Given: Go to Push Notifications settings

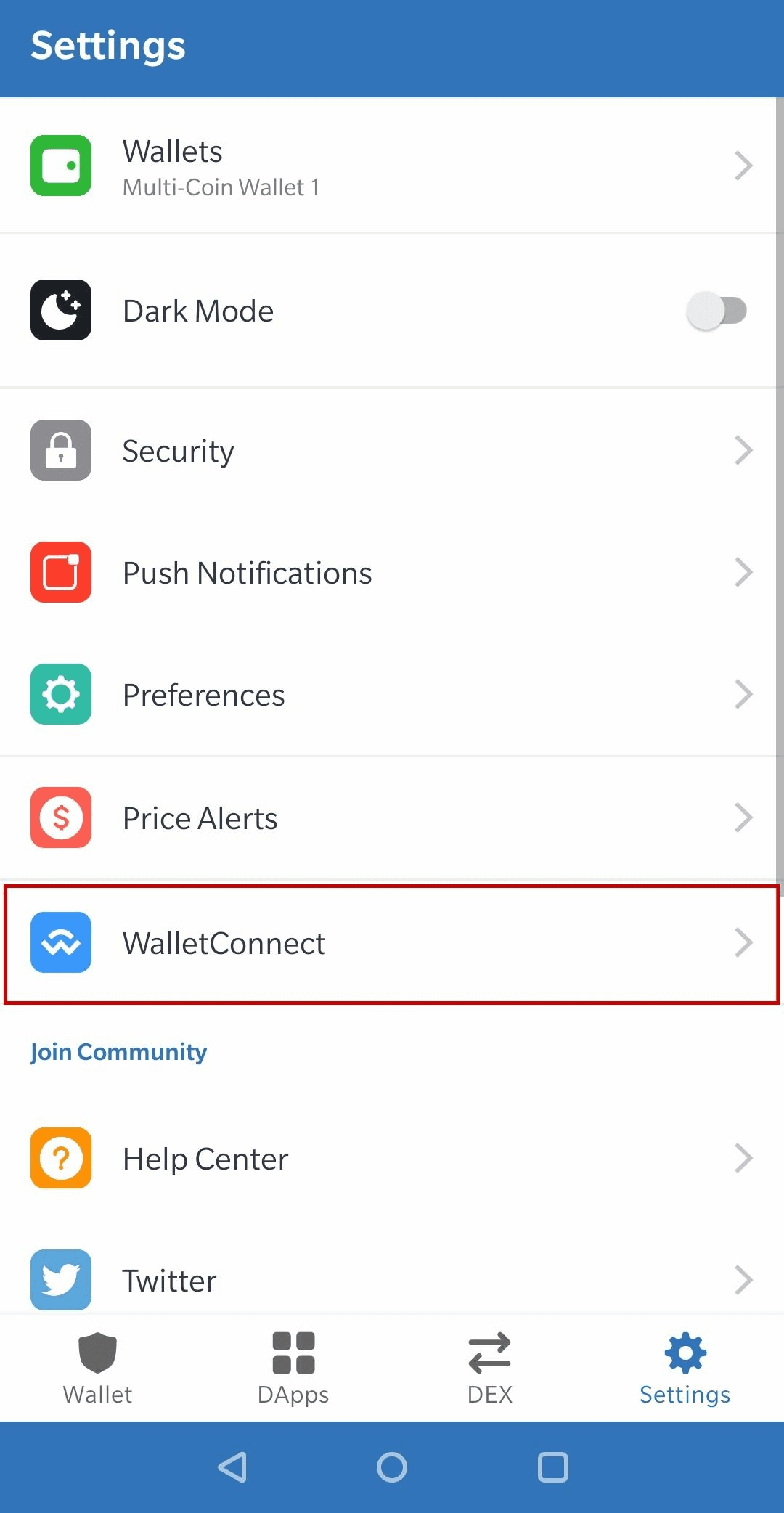Looking at the screenshot, I should point(392,573).
